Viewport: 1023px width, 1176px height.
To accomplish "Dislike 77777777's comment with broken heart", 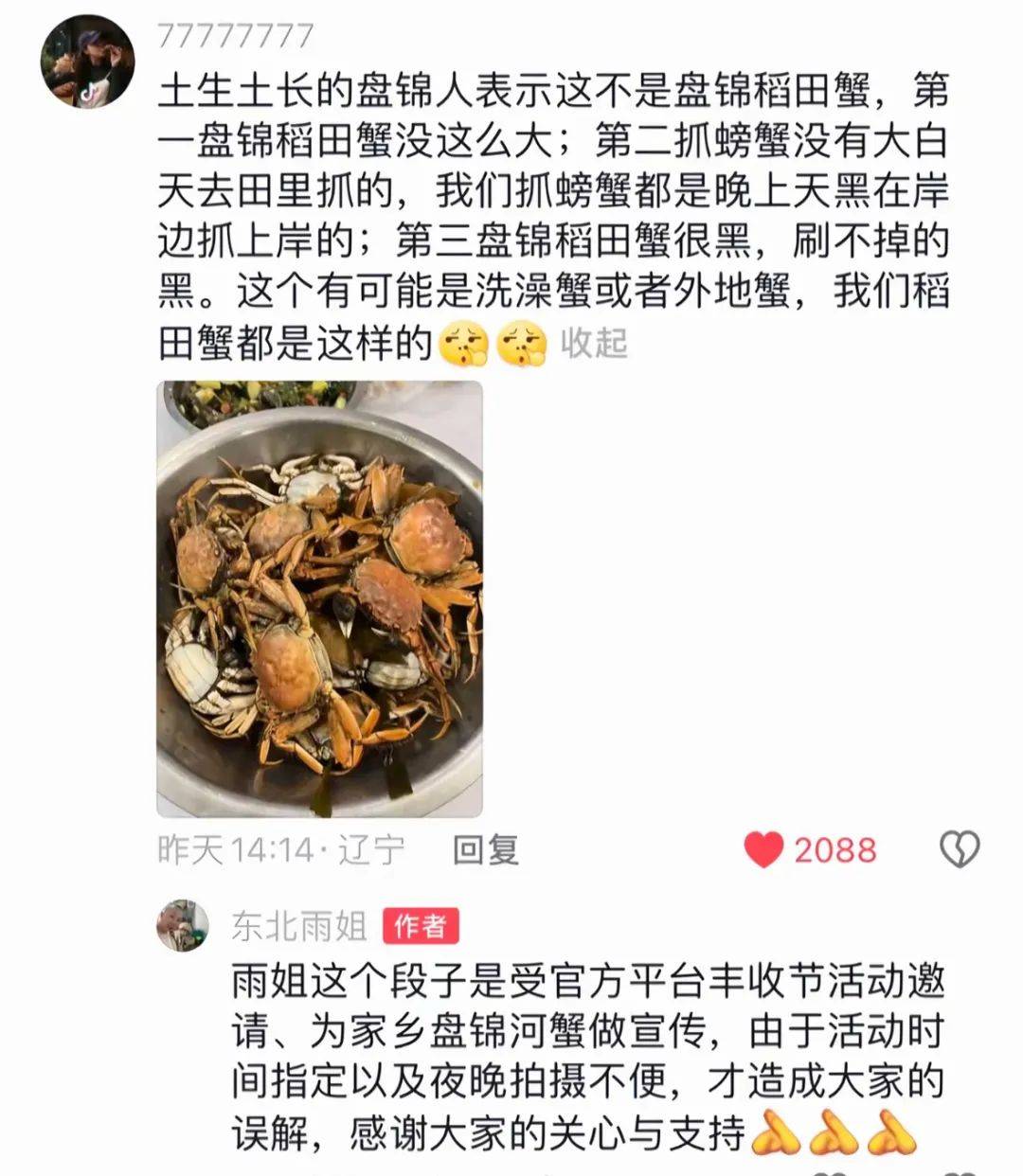I will tap(959, 849).
